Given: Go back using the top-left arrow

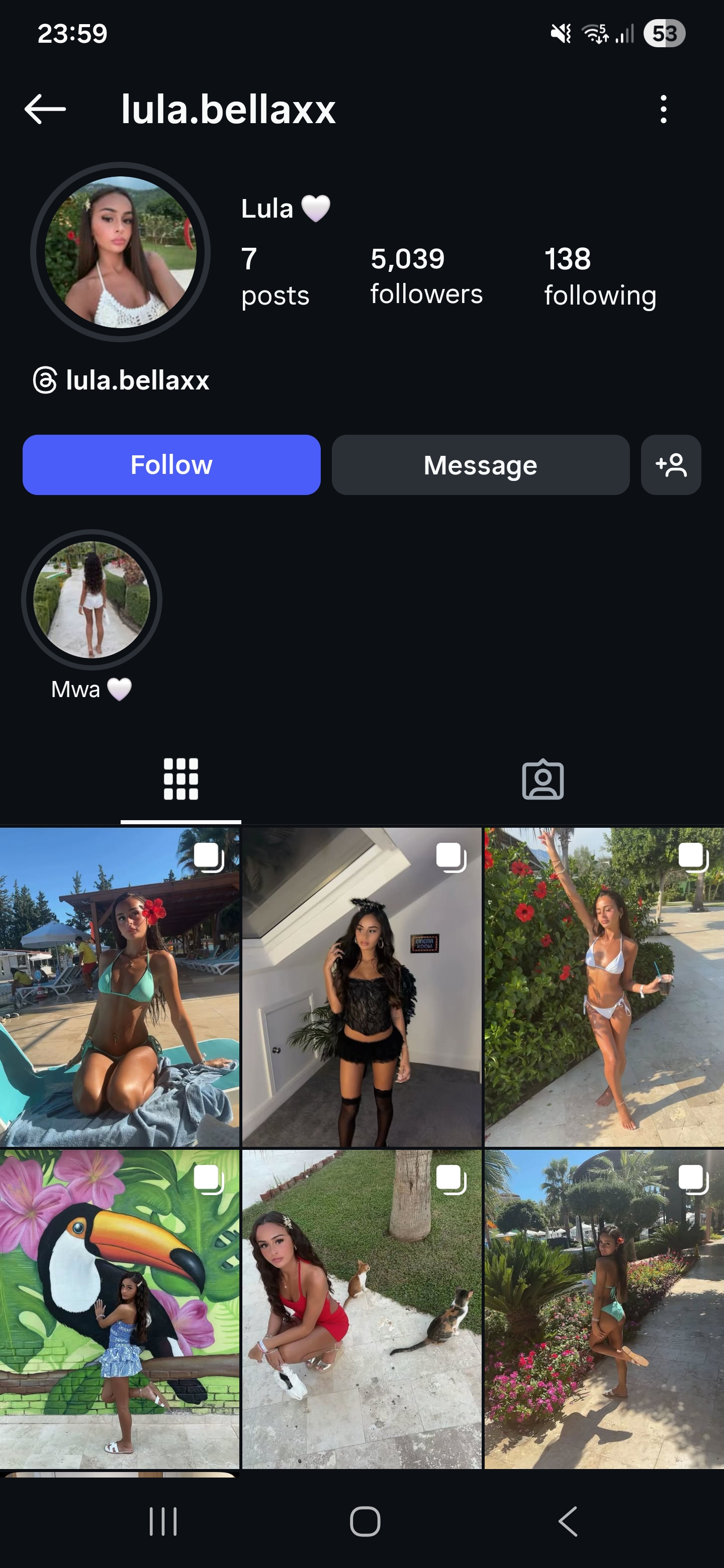Looking at the screenshot, I should 45,110.
